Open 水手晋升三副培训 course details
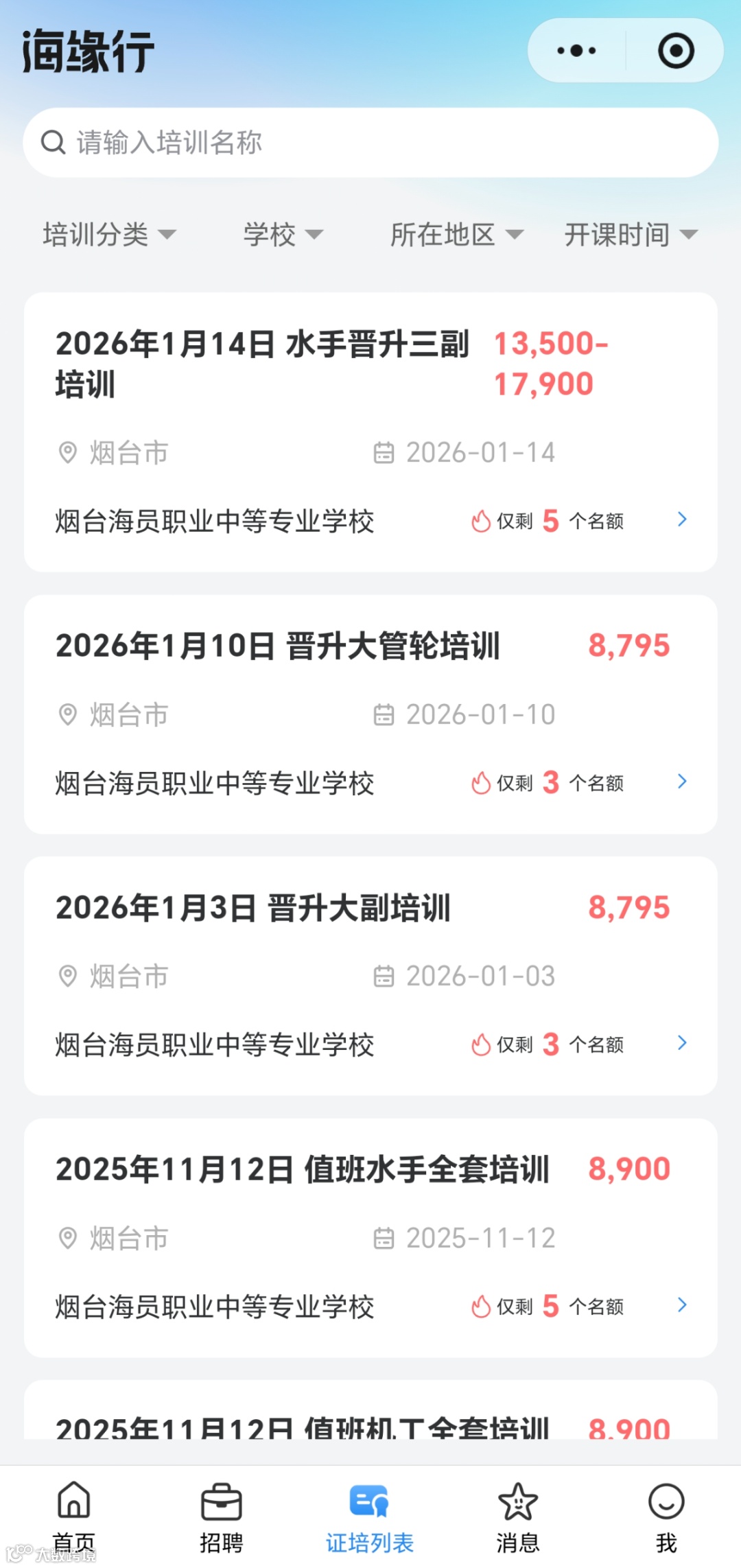Screen dimensions: 741x1568 [370, 432]
